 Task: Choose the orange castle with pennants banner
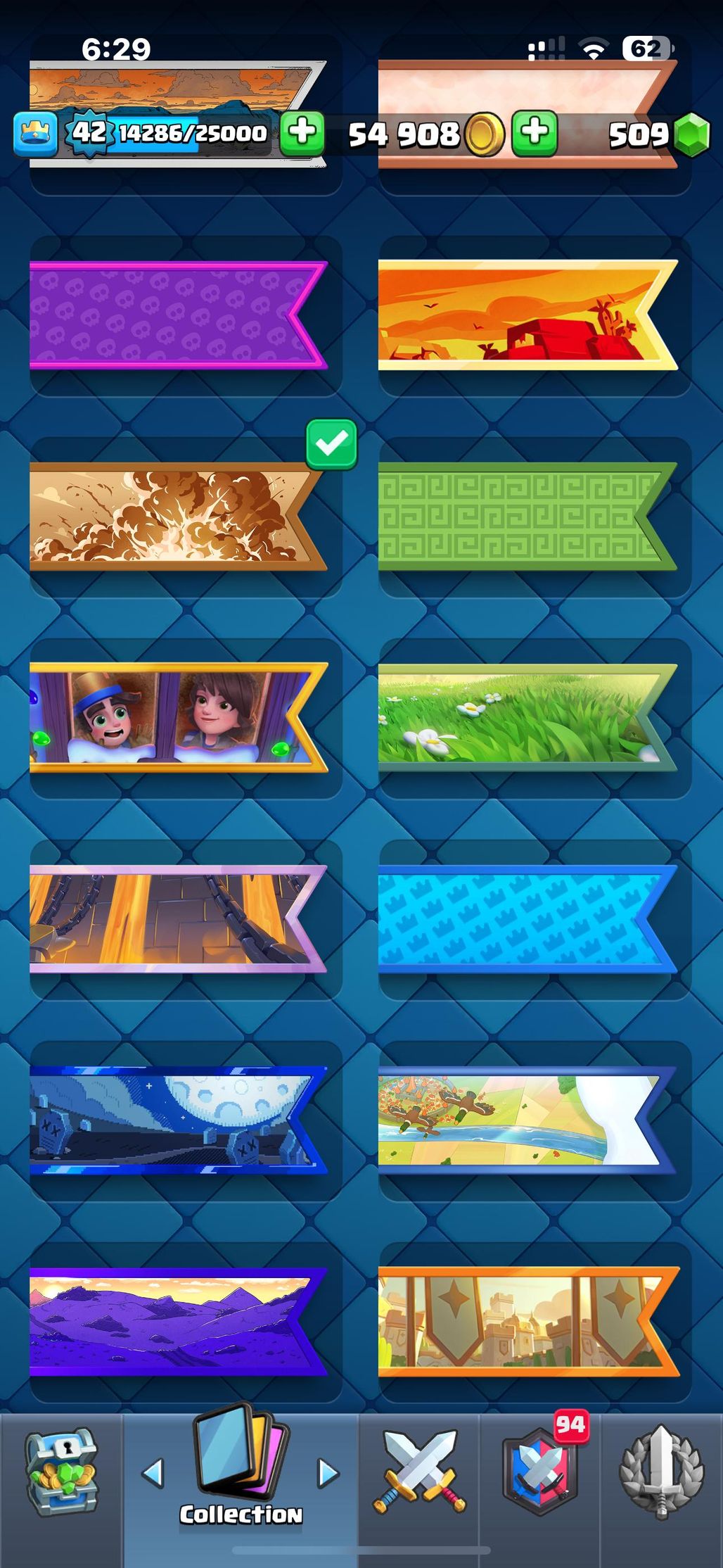point(527,1322)
